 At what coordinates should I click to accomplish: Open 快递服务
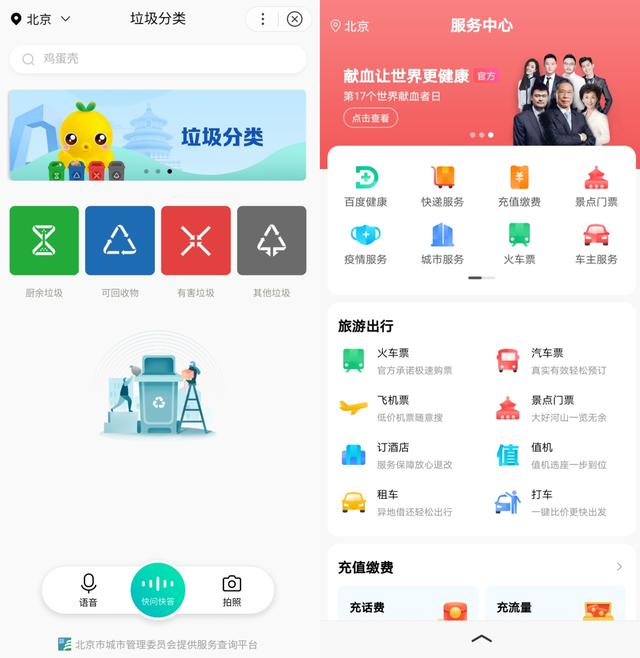442,187
